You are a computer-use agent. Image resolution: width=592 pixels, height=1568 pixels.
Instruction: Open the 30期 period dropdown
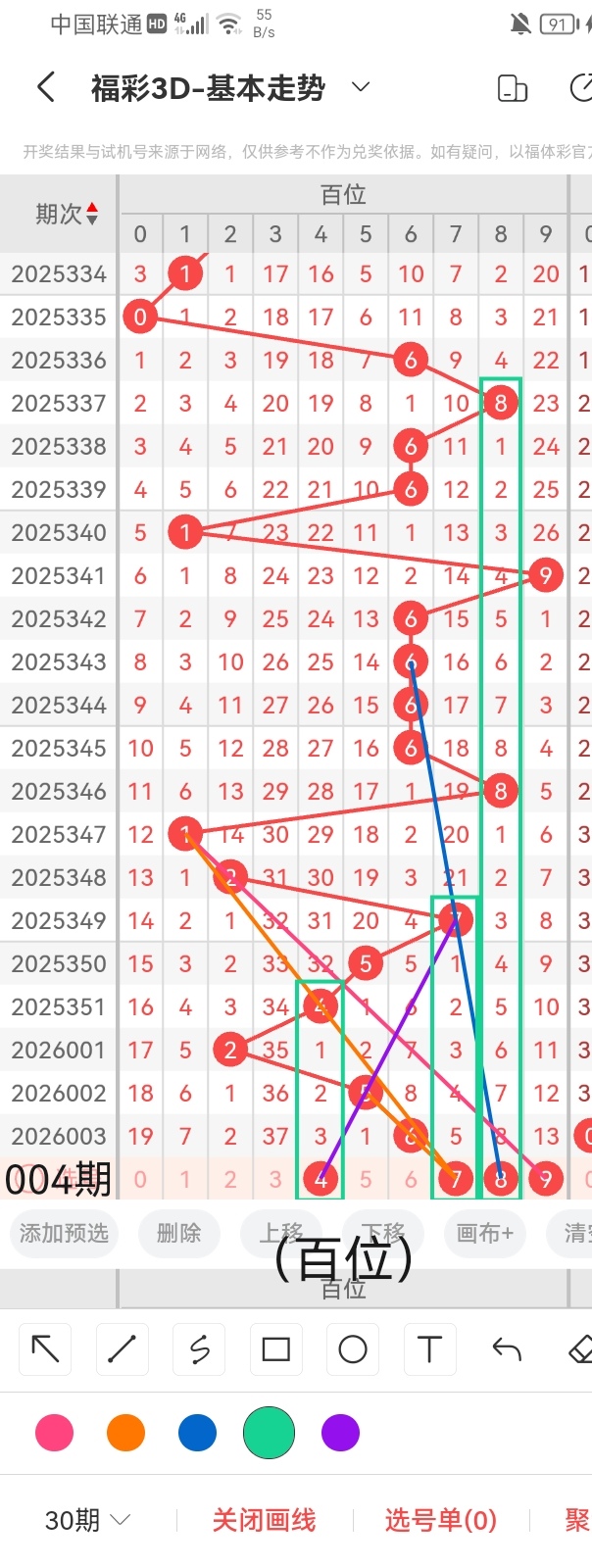pos(87,1520)
